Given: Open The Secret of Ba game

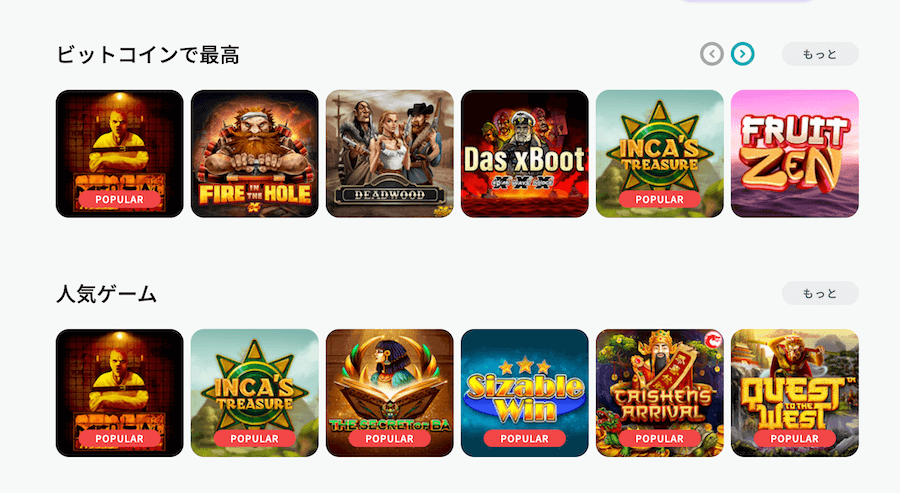Looking at the screenshot, I should point(389,392).
